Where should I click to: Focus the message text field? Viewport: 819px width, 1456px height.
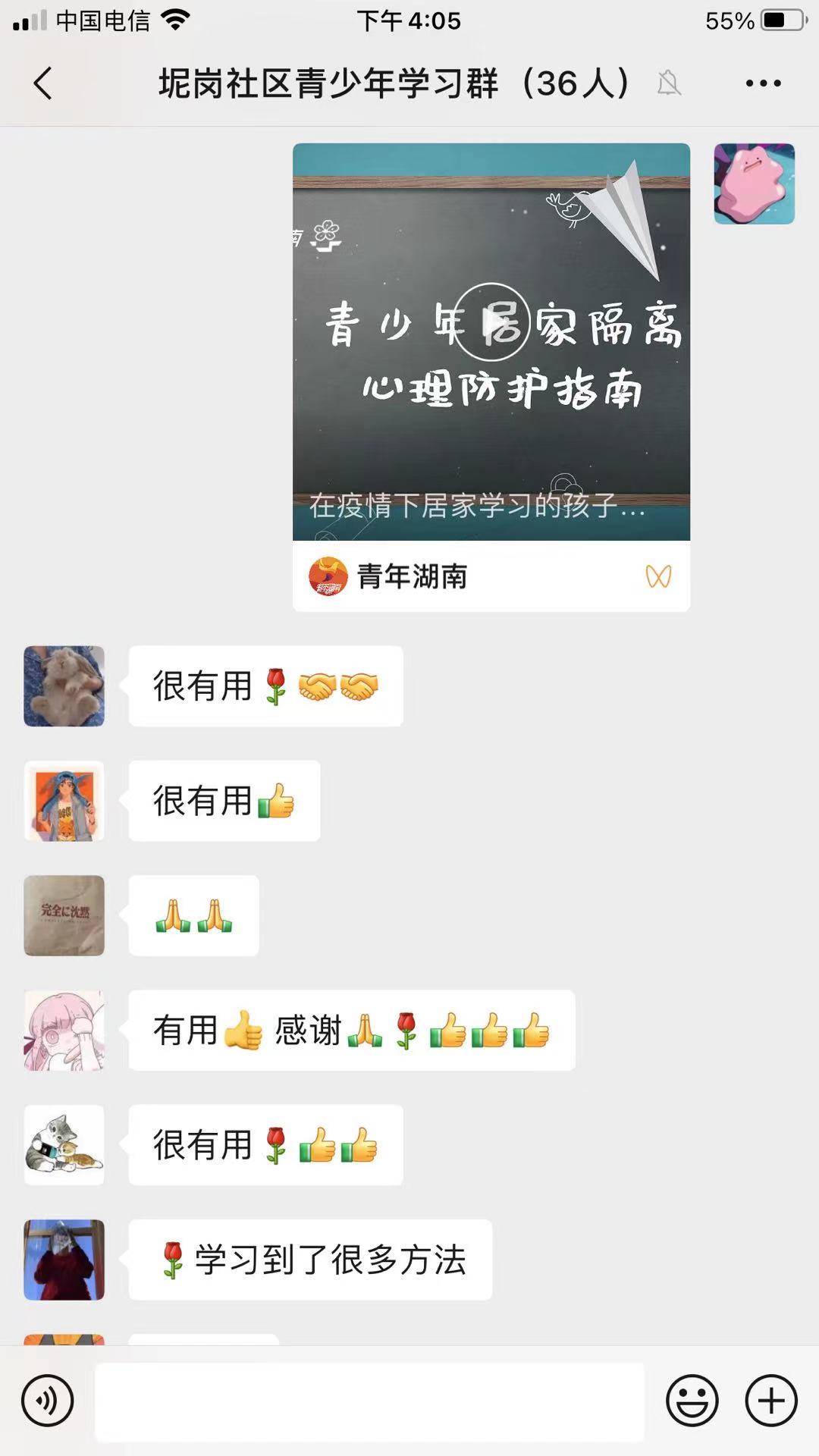click(x=369, y=1401)
